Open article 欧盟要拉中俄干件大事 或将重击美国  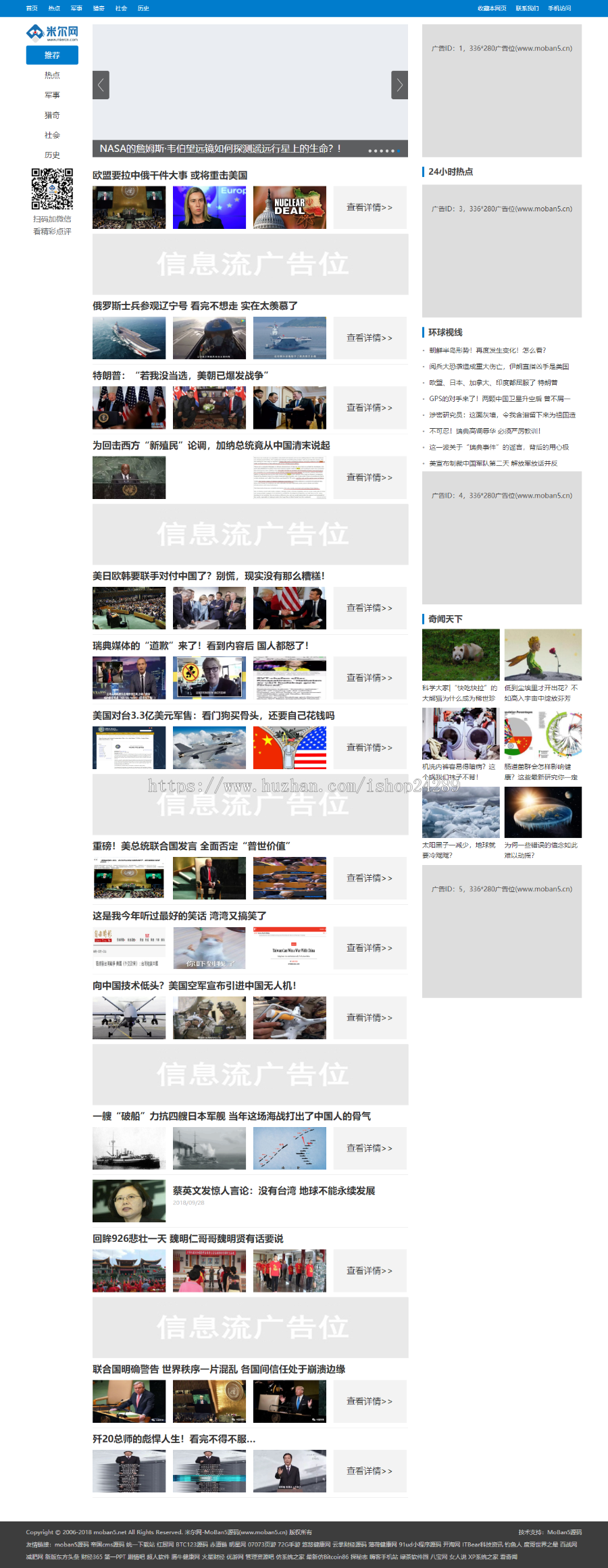(170, 176)
